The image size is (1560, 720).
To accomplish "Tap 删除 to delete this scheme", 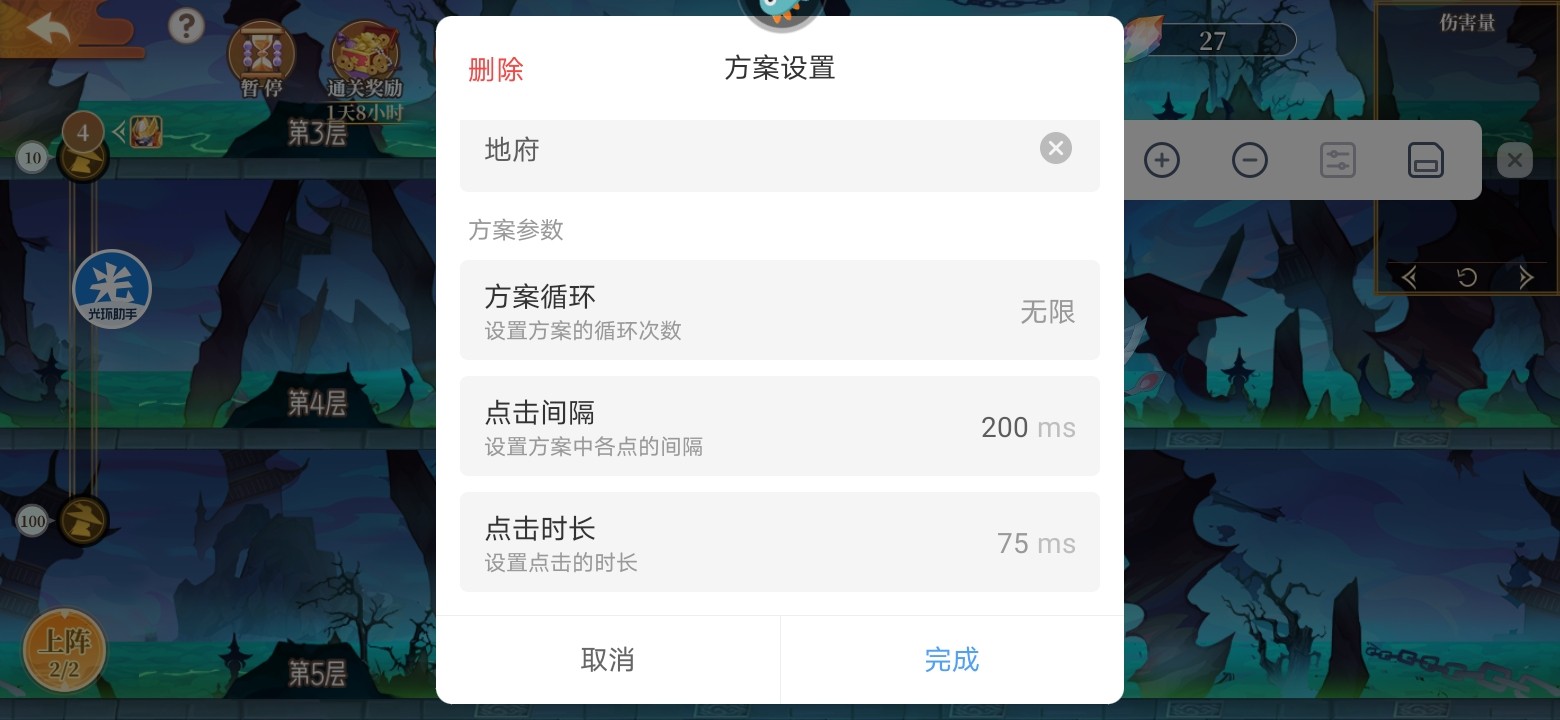I will [x=496, y=69].
